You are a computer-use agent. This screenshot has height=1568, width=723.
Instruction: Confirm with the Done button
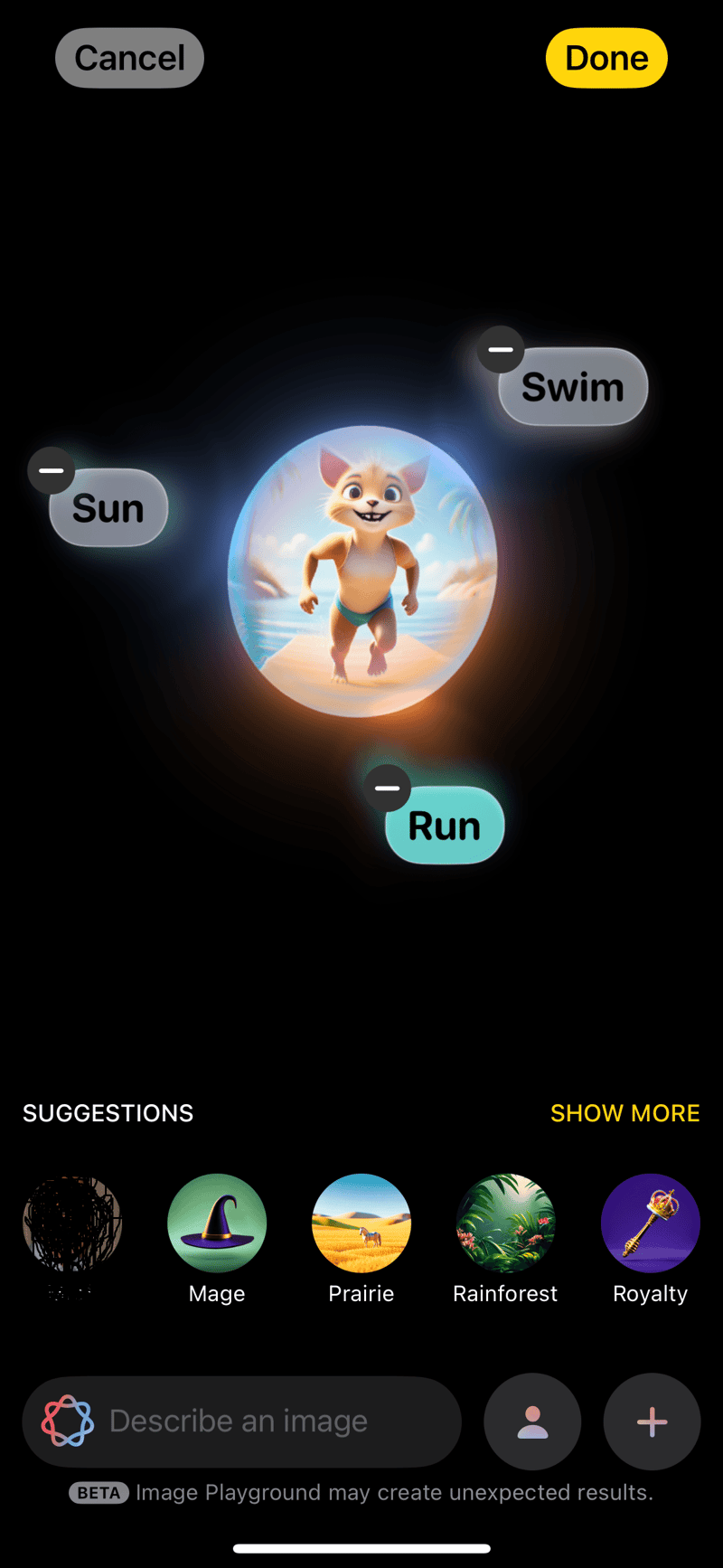point(606,58)
